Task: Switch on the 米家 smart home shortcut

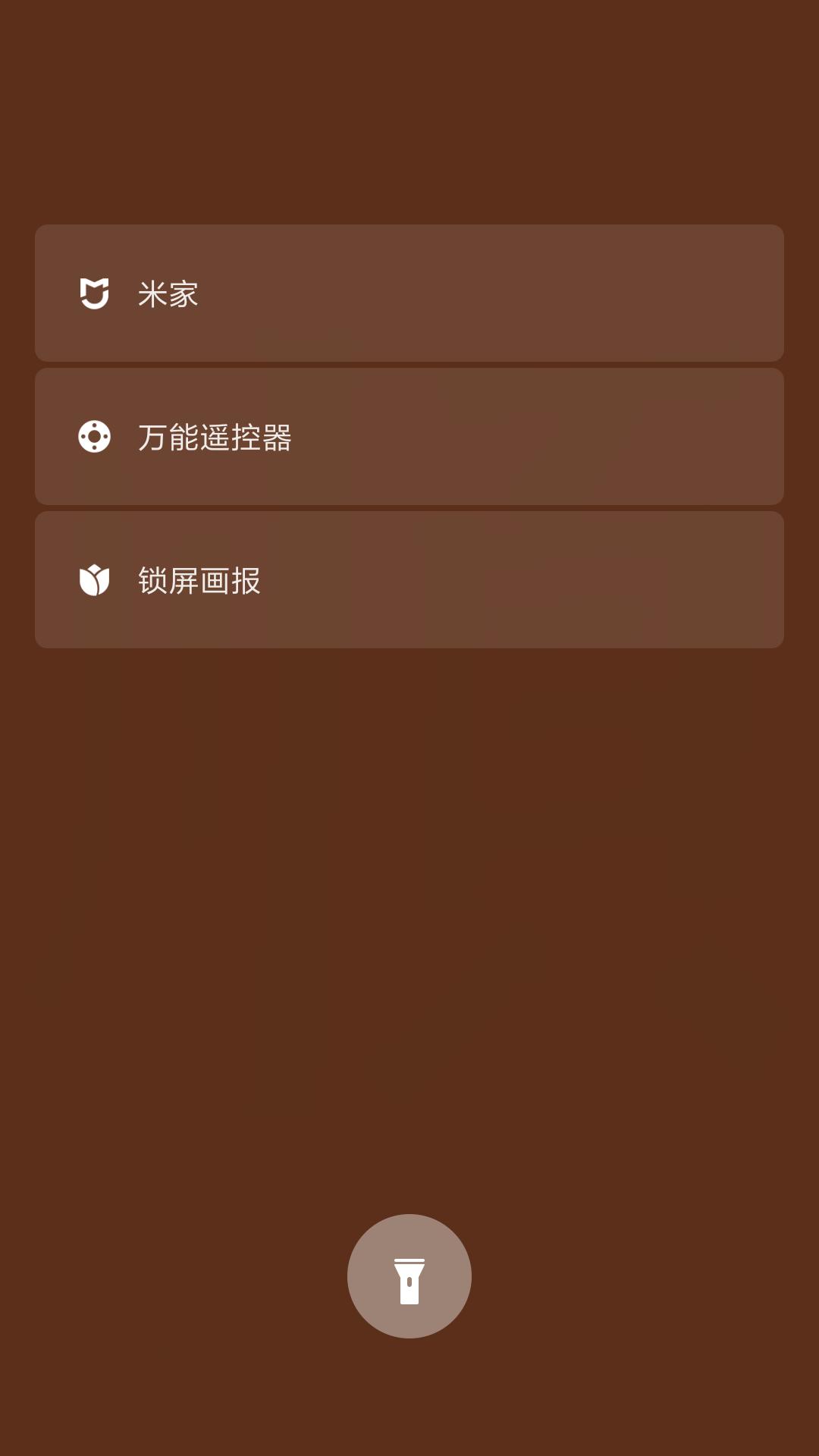Action: coord(409,292)
